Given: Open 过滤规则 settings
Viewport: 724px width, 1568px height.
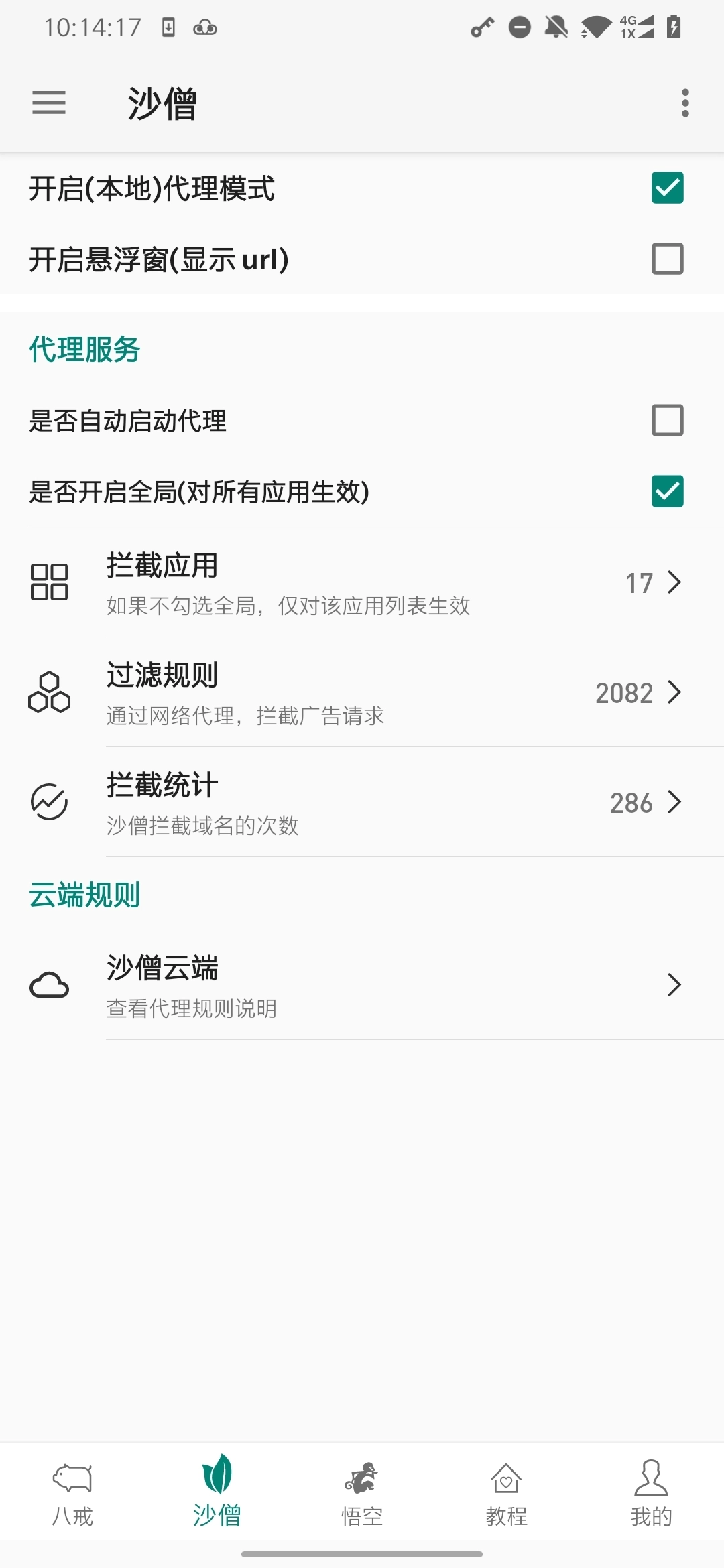Looking at the screenshot, I should pyautogui.click(x=362, y=692).
